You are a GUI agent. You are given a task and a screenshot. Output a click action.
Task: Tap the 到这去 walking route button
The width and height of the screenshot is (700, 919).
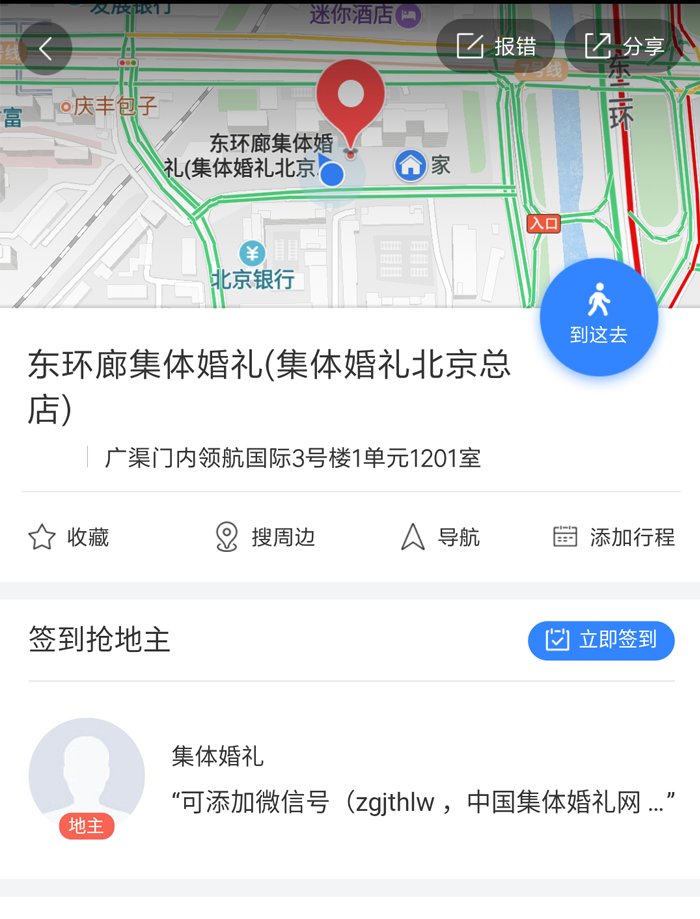598,316
